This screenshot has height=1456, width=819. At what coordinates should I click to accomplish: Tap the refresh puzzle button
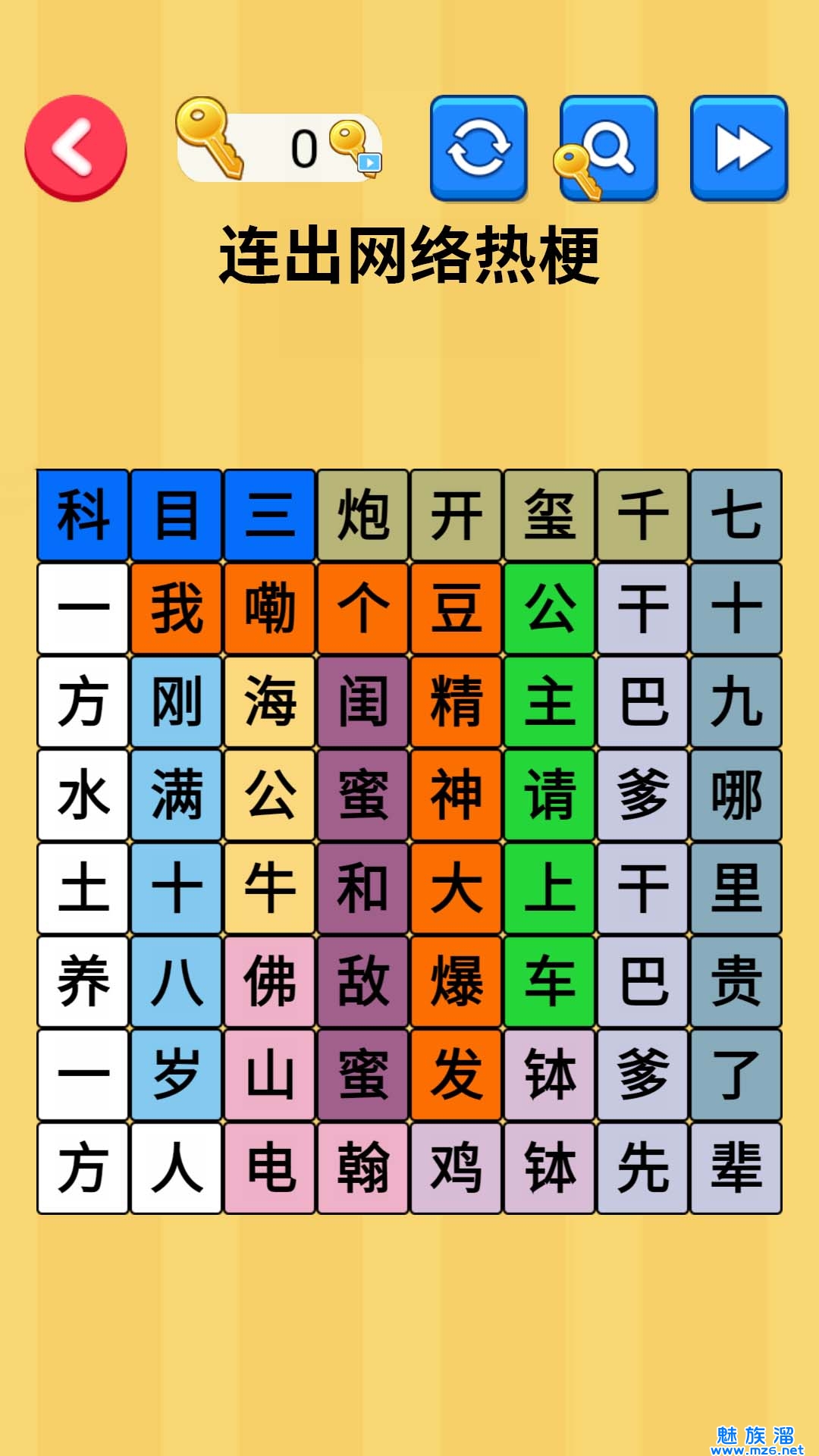pos(479,148)
